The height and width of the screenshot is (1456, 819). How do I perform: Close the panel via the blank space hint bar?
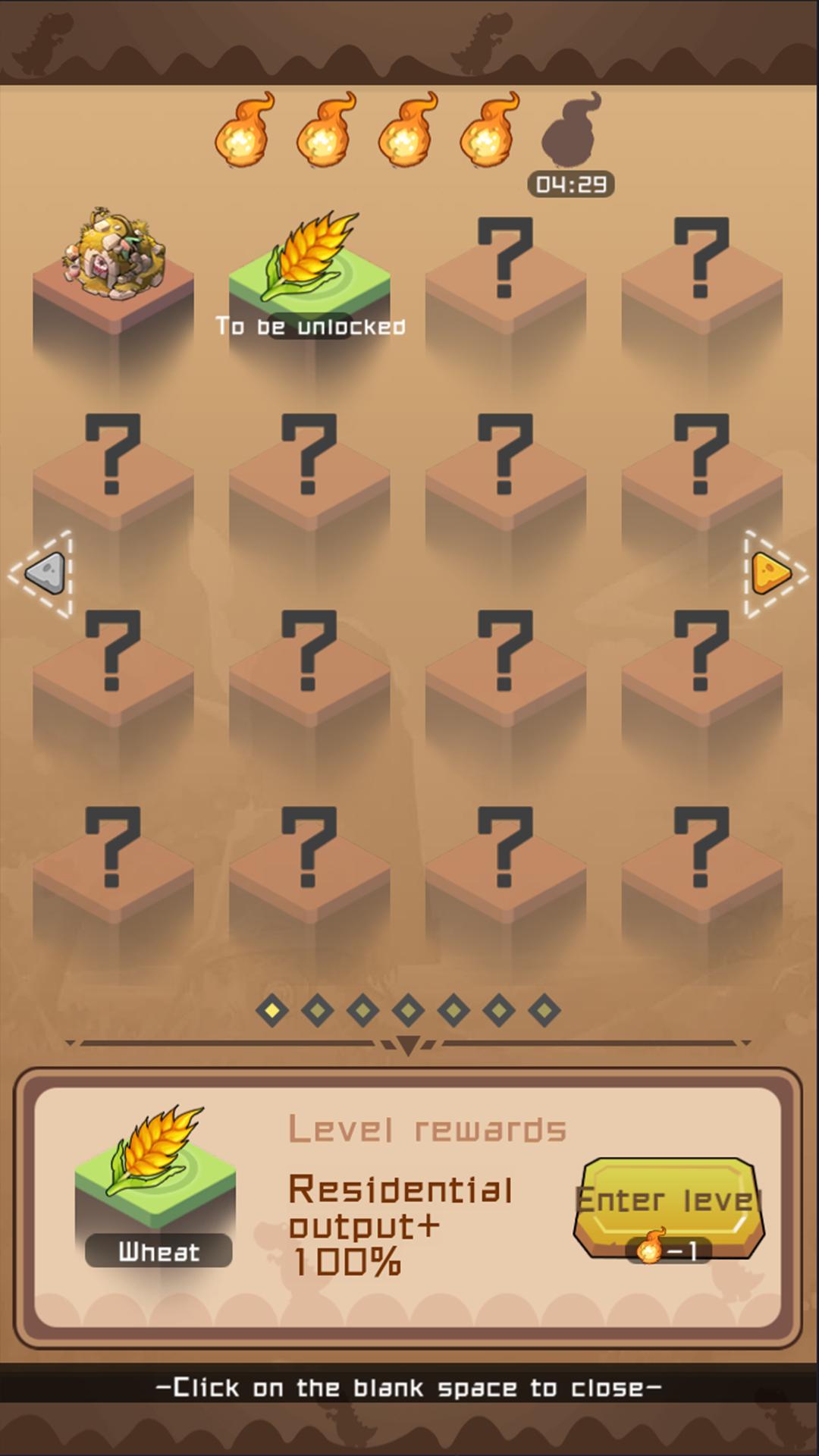[409, 1388]
